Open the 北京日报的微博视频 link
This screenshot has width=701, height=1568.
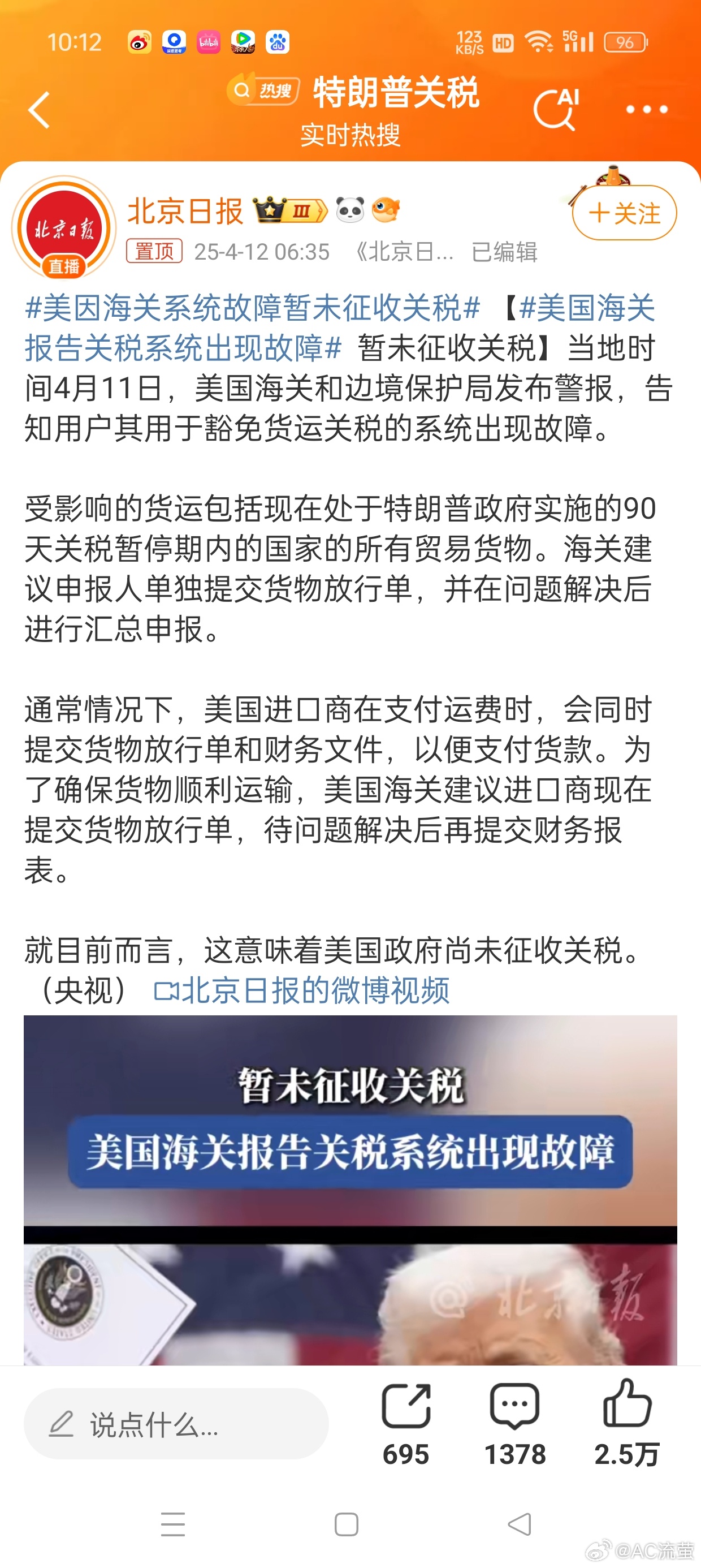[302, 990]
